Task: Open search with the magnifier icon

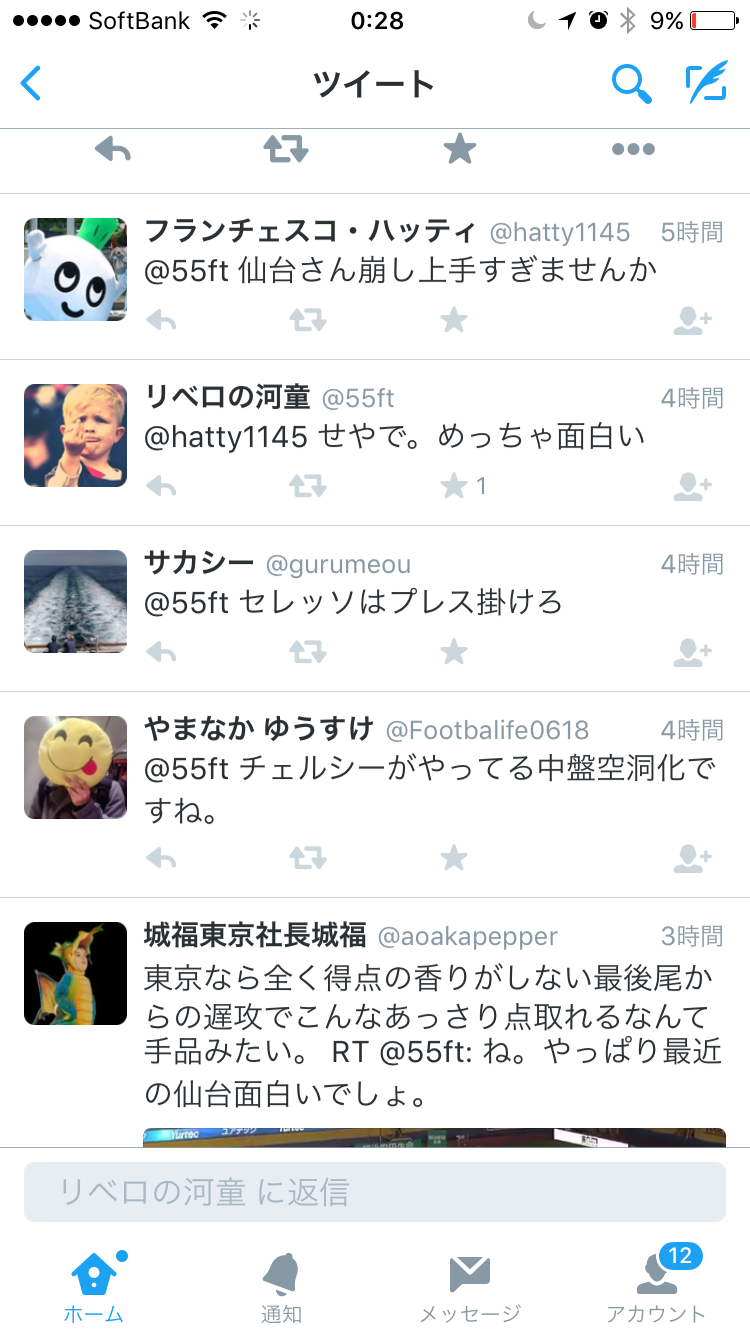Action: pos(631,84)
